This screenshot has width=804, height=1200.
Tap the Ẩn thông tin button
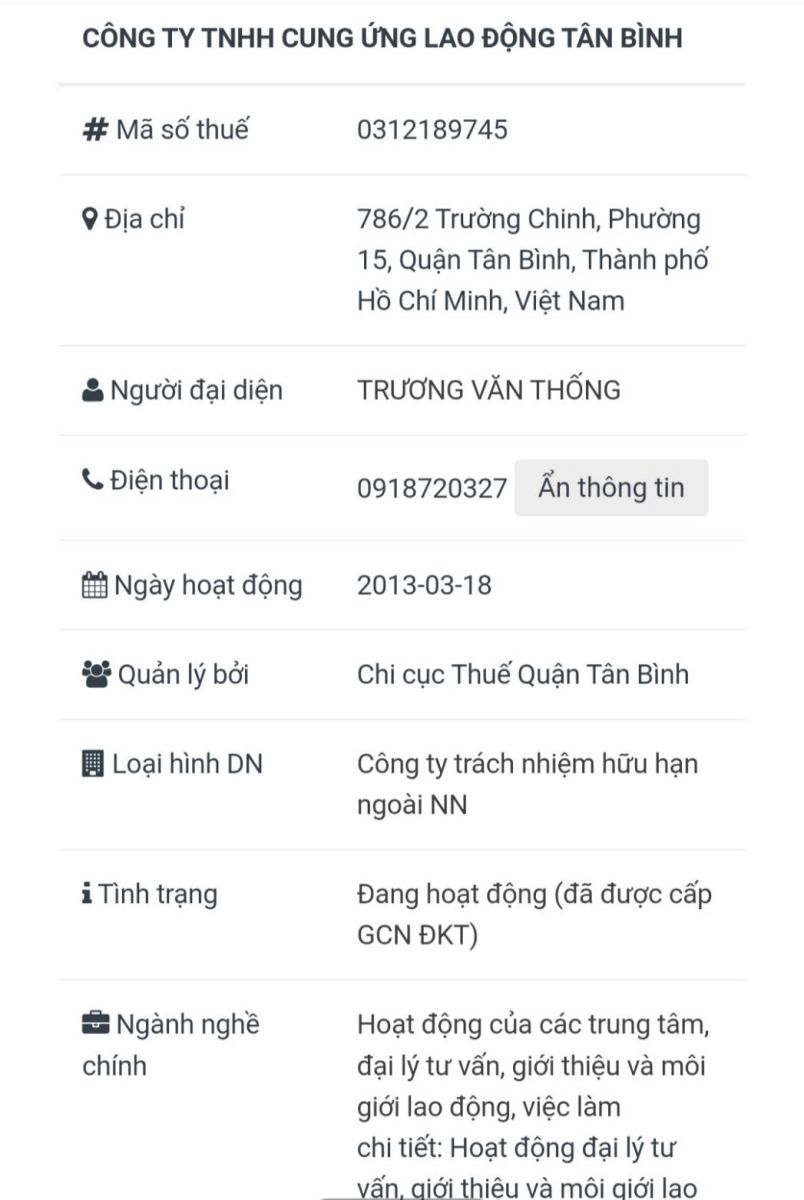(x=611, y=488)
